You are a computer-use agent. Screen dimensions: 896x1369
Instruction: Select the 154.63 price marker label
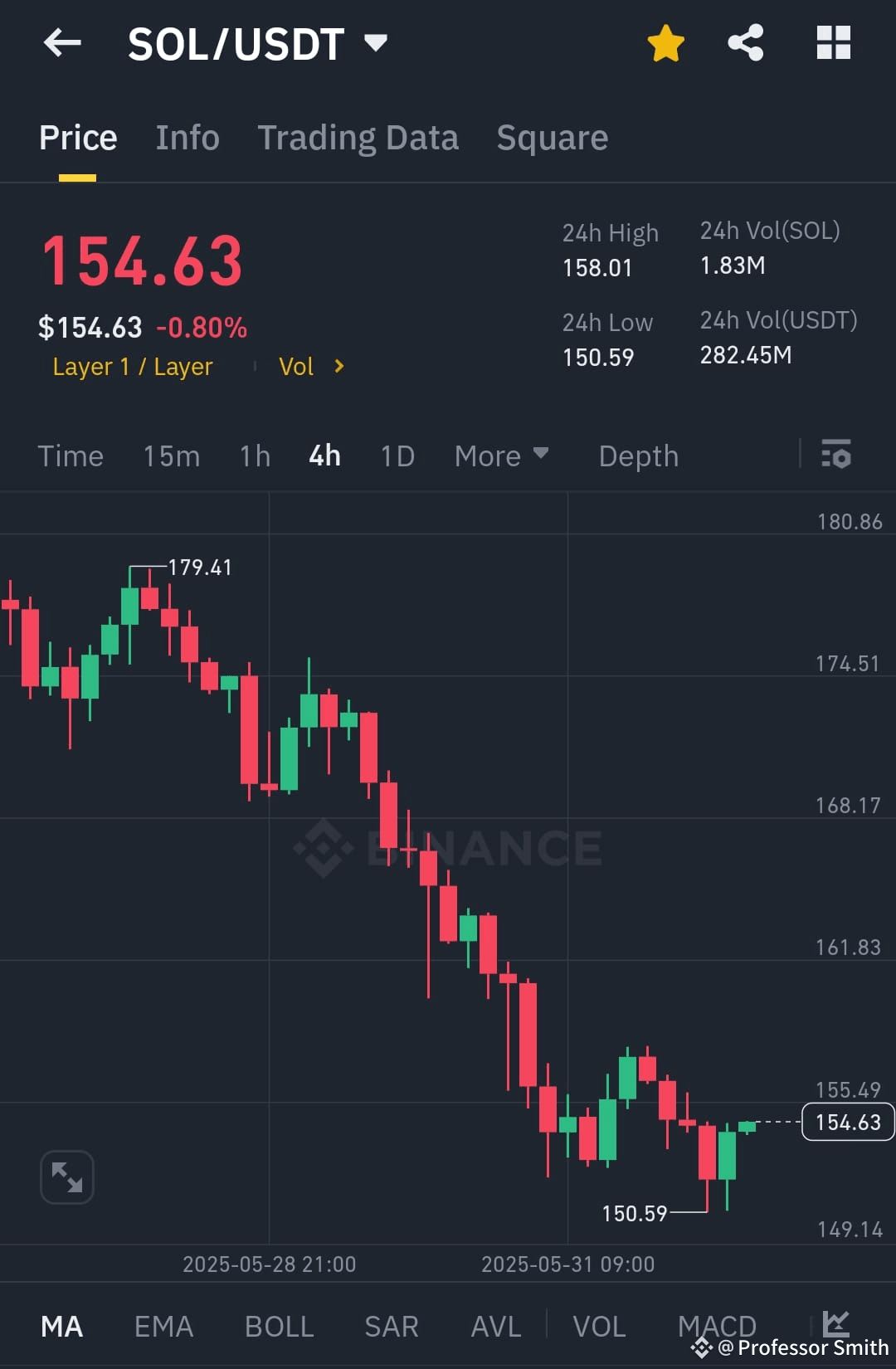click(x=847, y=1122)
